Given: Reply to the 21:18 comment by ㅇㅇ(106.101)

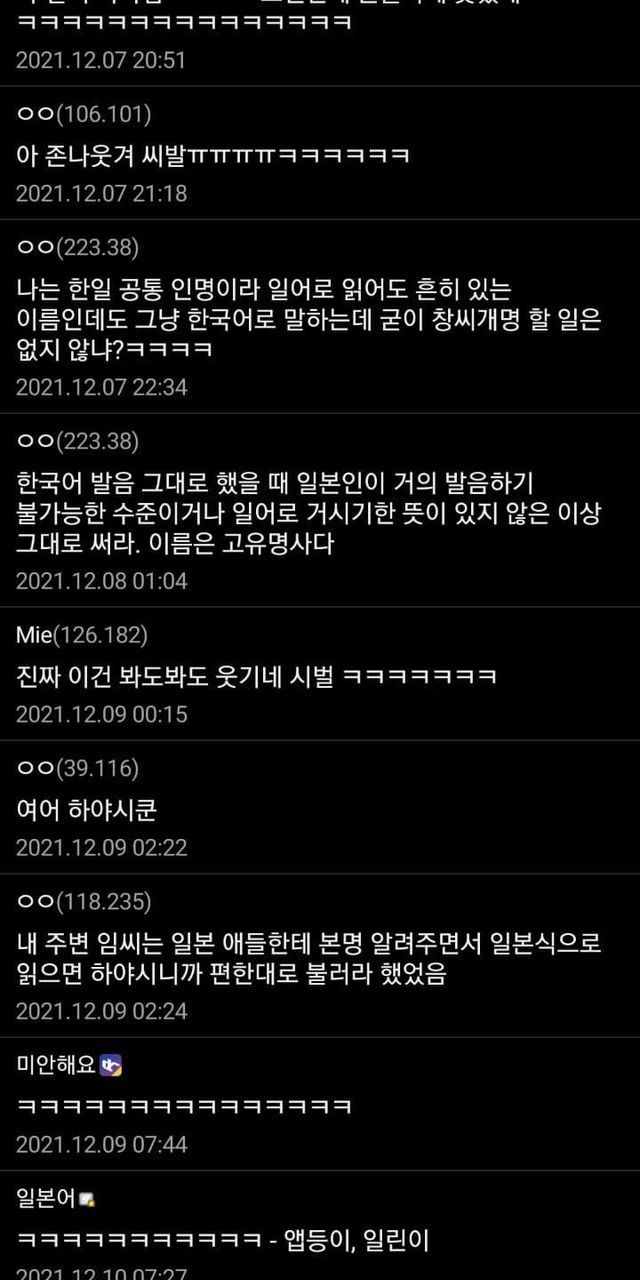Looking at the screenshot, I should [213, 155].
